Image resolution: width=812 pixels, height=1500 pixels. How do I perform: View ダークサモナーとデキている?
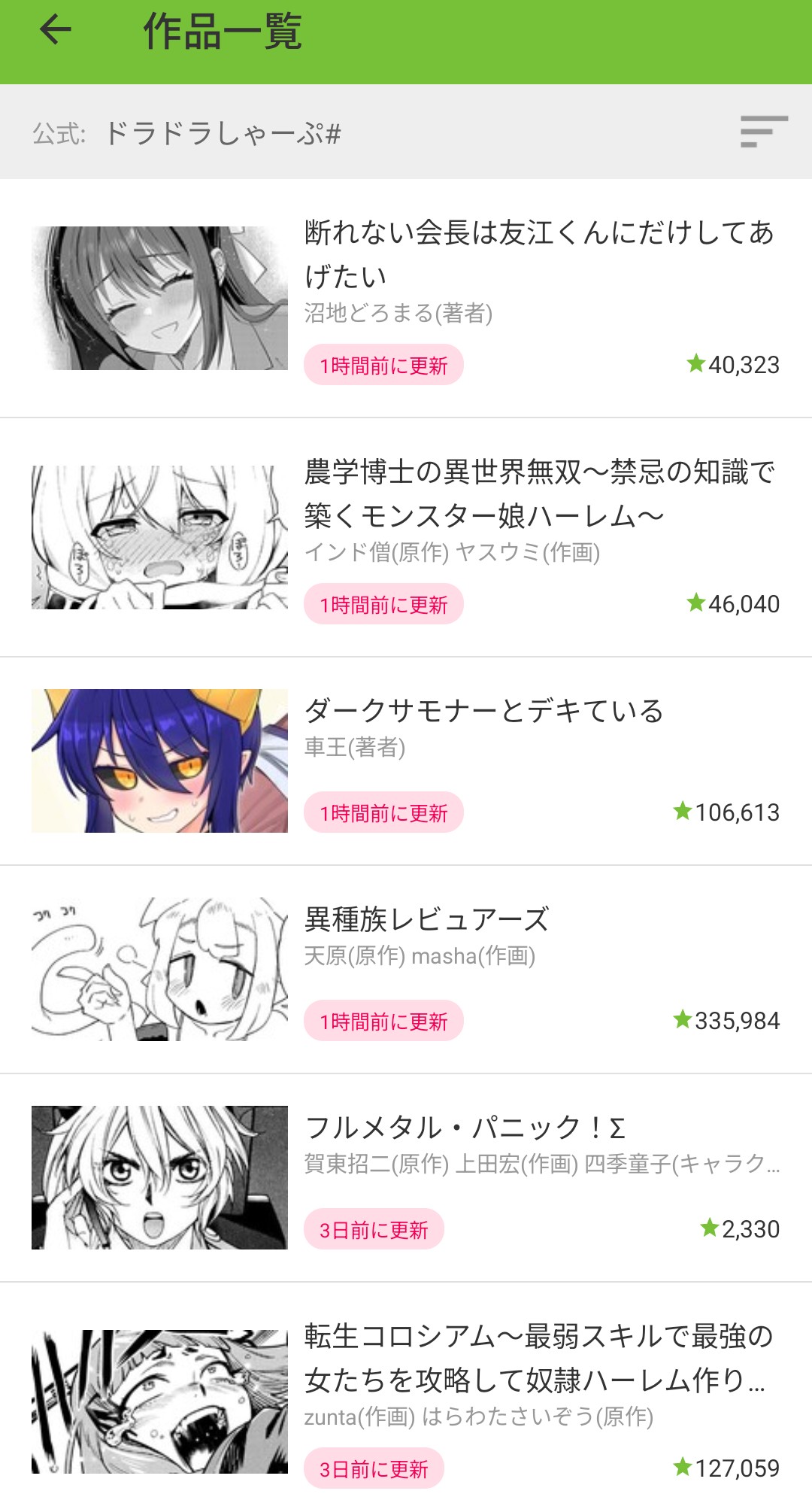[484, 711]
